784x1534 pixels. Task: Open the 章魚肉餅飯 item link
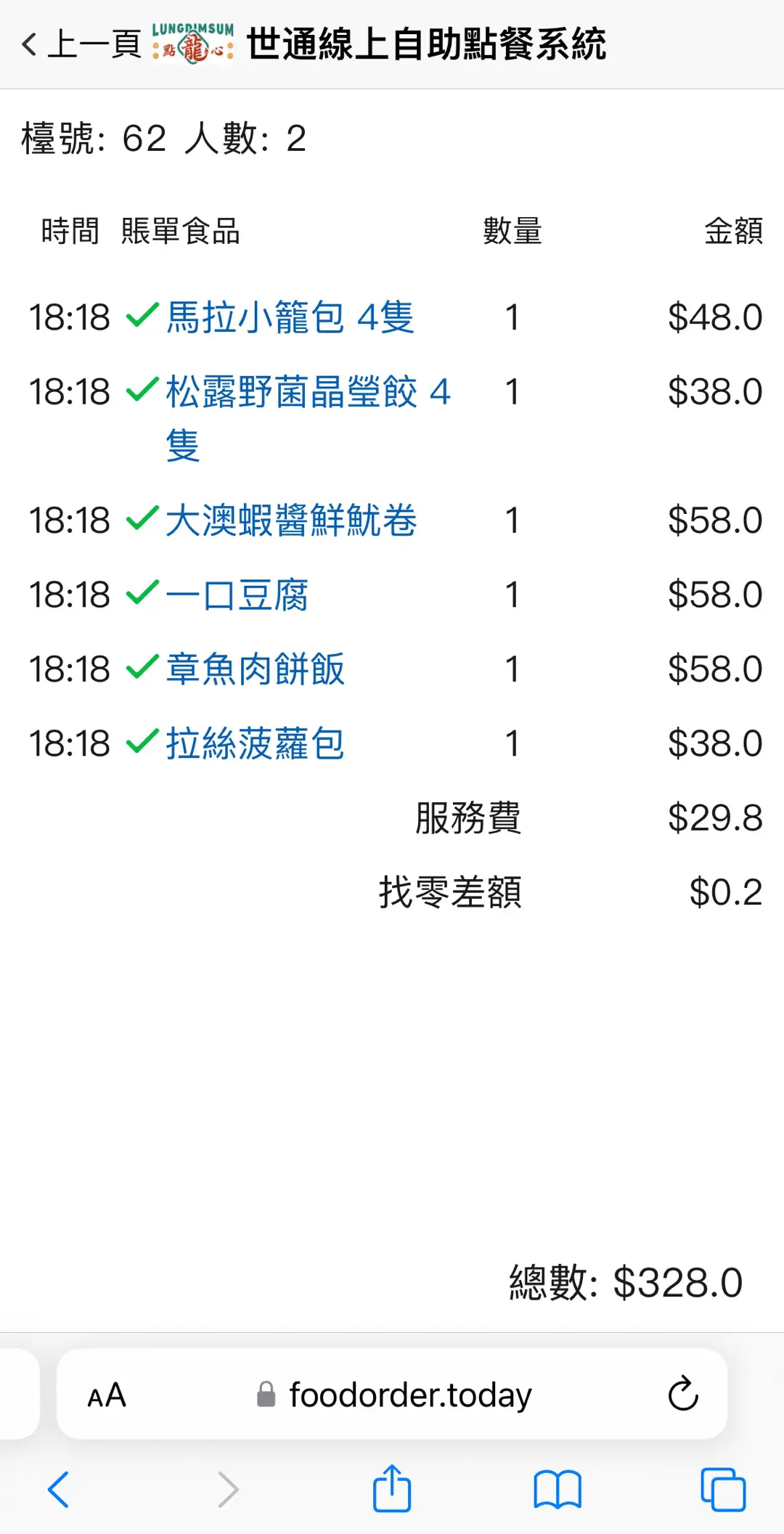pos(255,669)
